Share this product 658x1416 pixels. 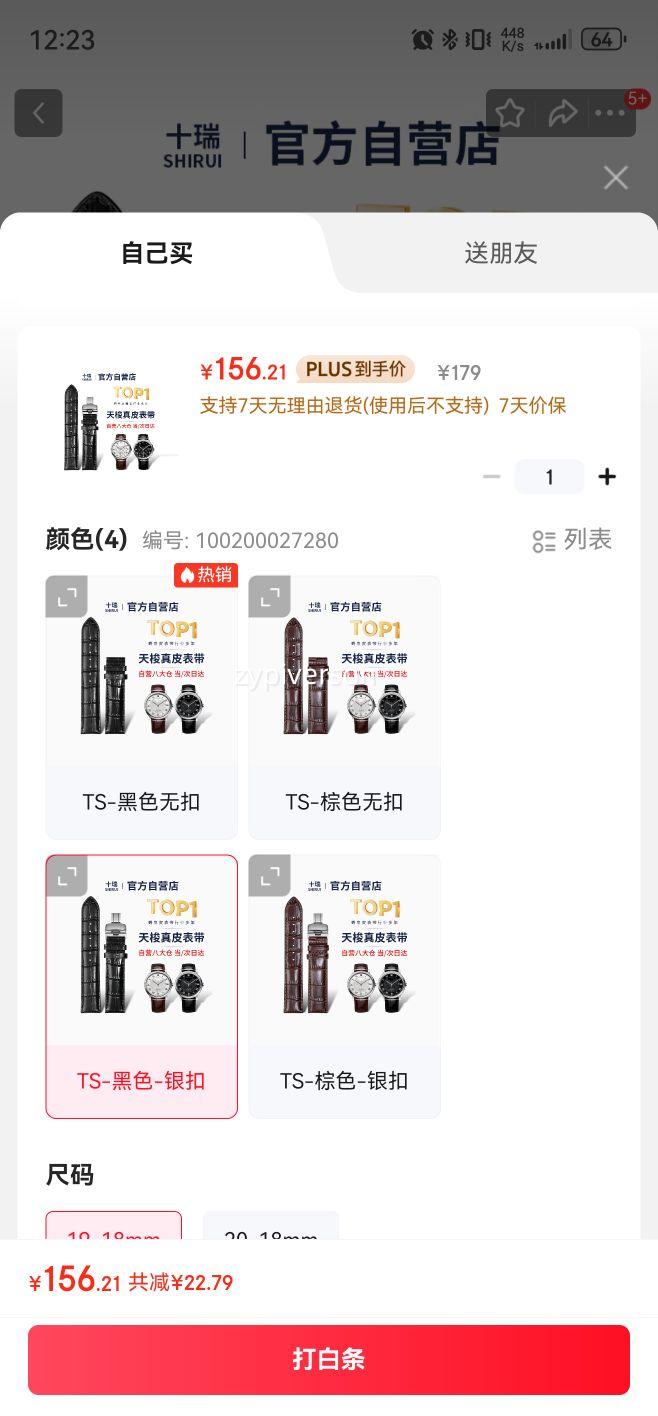(563, 113)
